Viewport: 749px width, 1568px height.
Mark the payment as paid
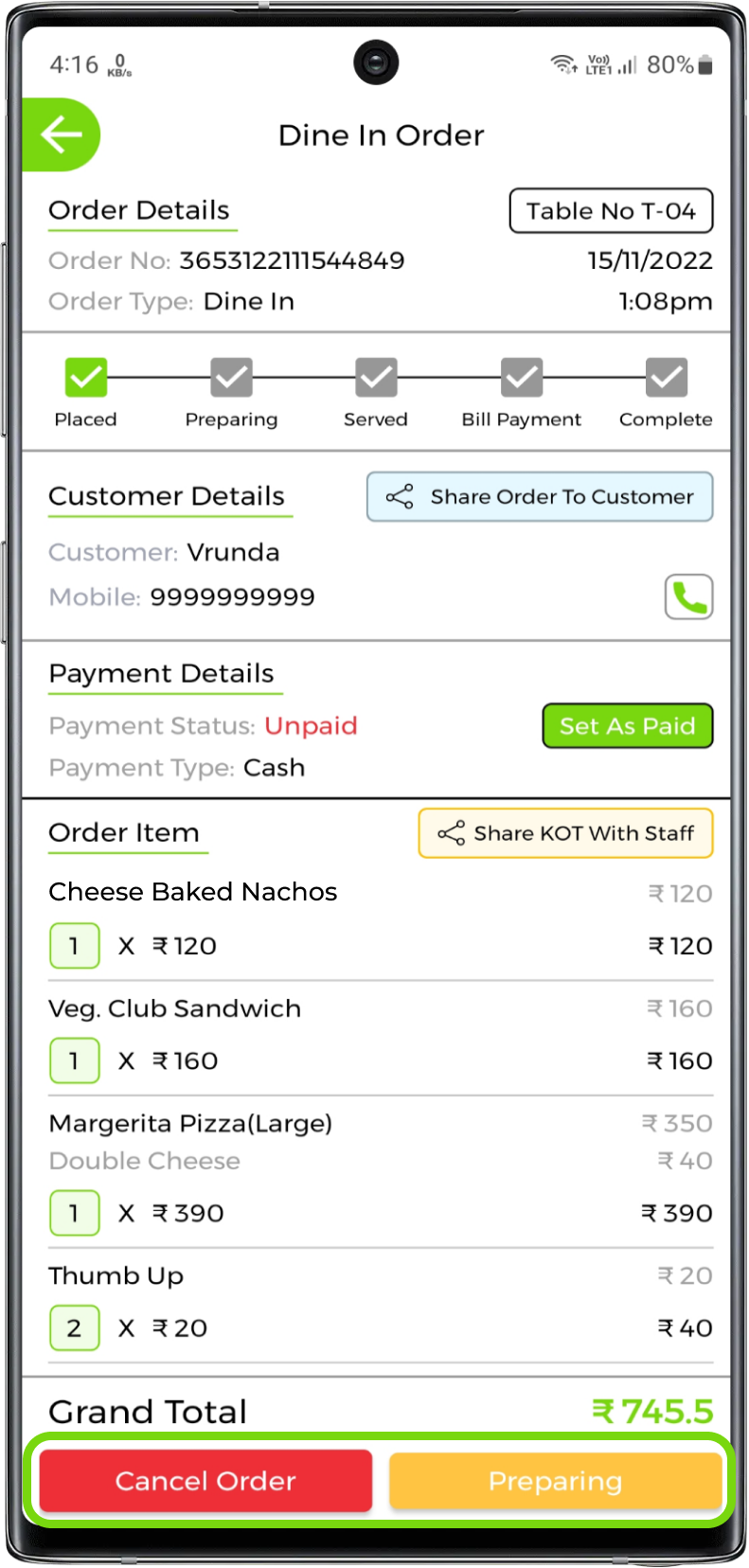click(627, 726)
